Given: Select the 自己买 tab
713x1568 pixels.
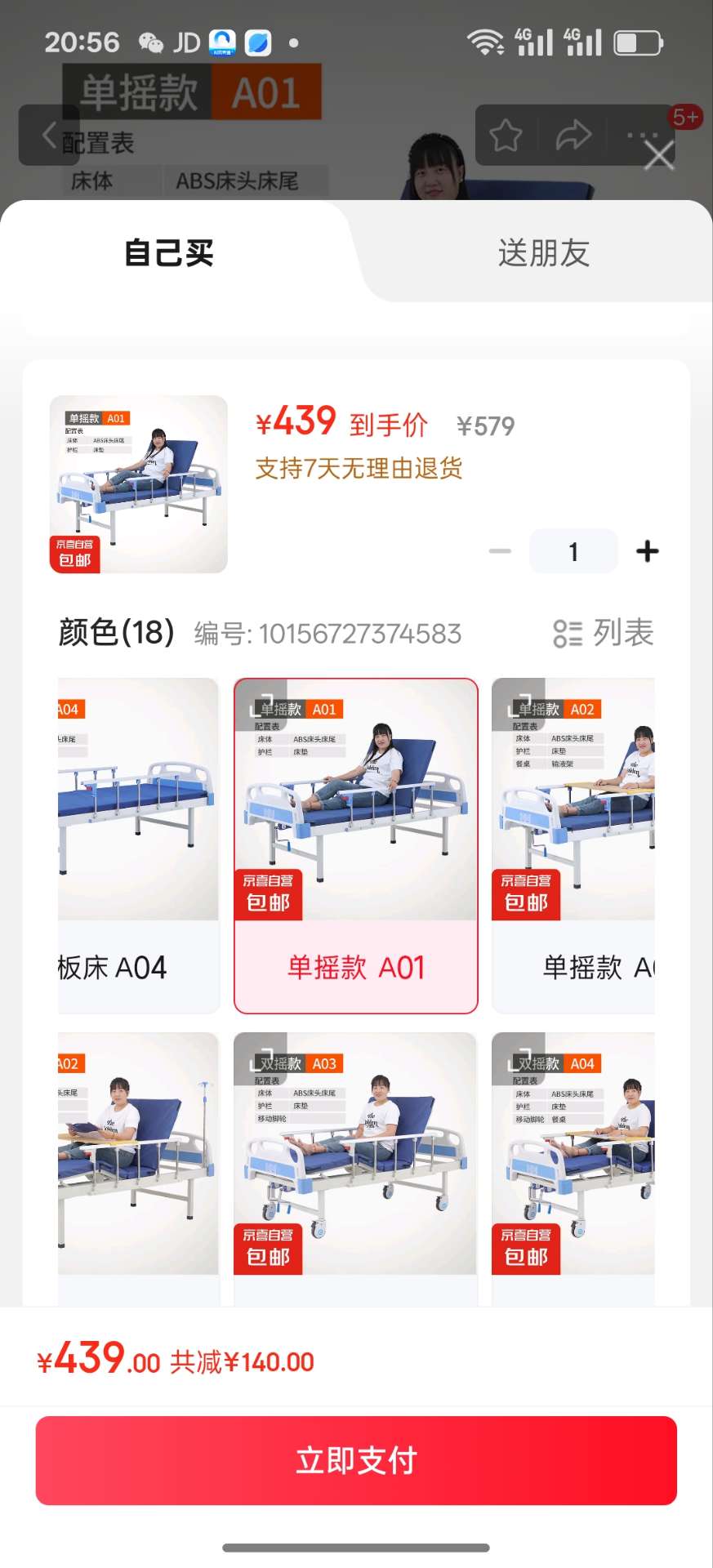Looking at the screenshot, I should [169, 253].
